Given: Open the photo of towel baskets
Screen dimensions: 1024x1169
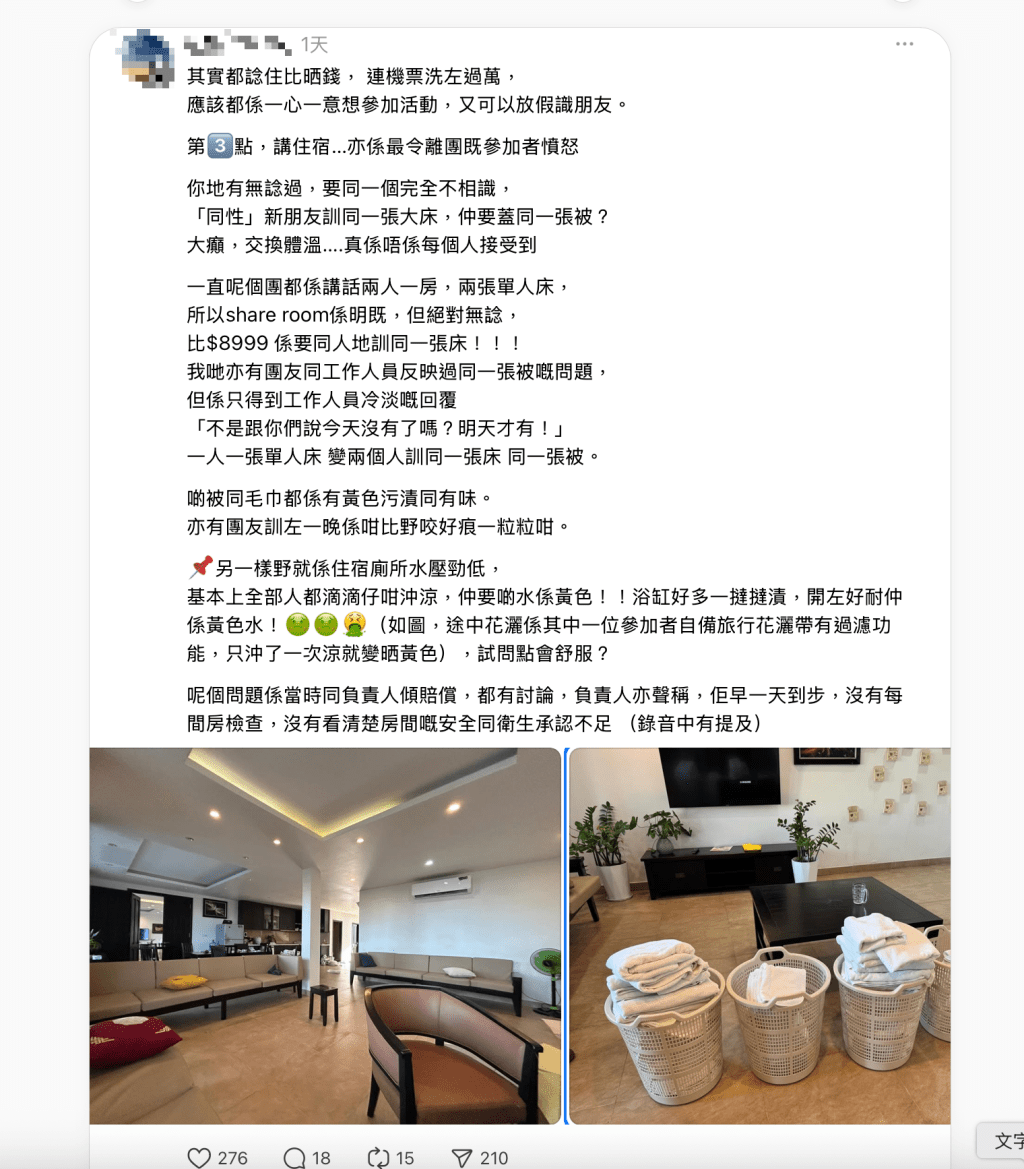Looking at the screenshot, I should (x=760, y=935).
